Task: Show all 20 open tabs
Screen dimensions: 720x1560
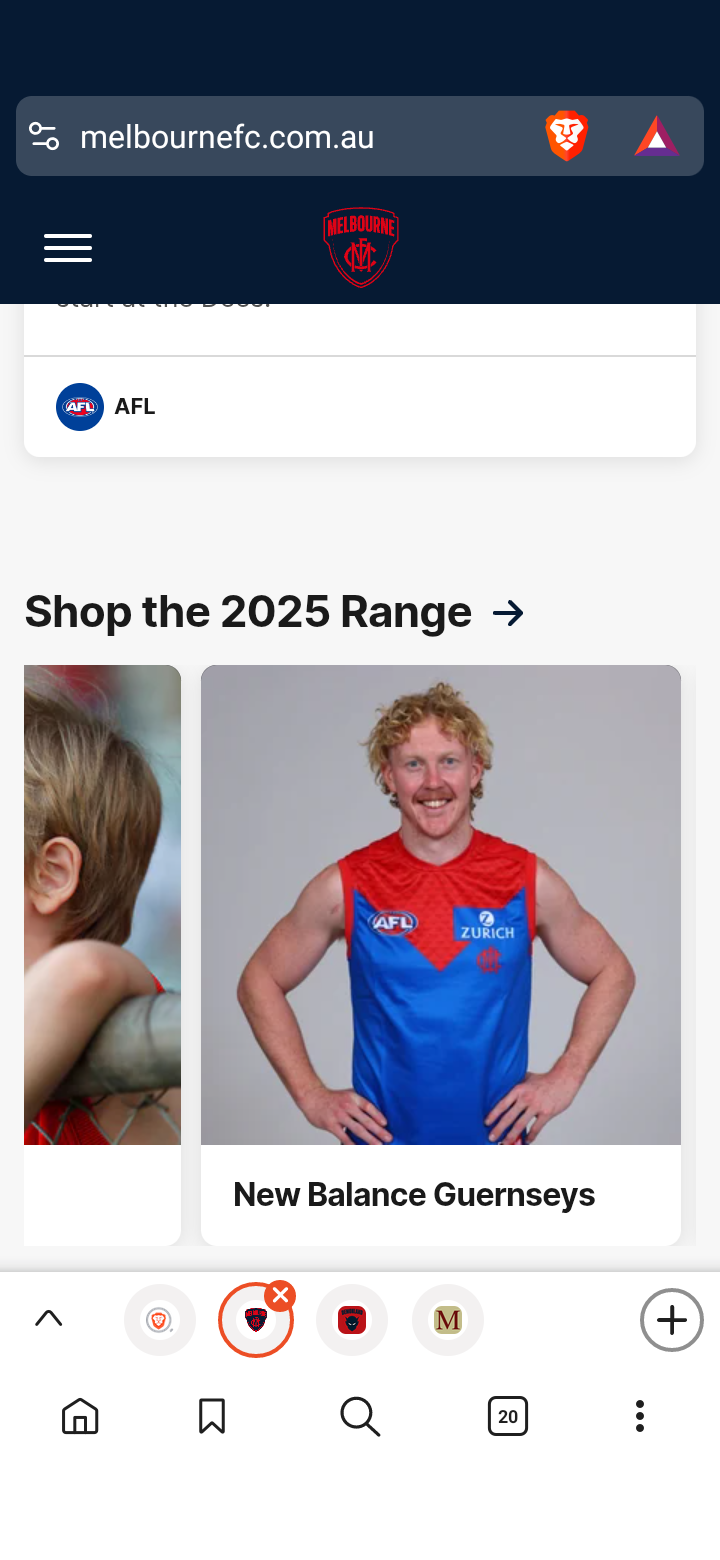Action: coord(508,1416)
